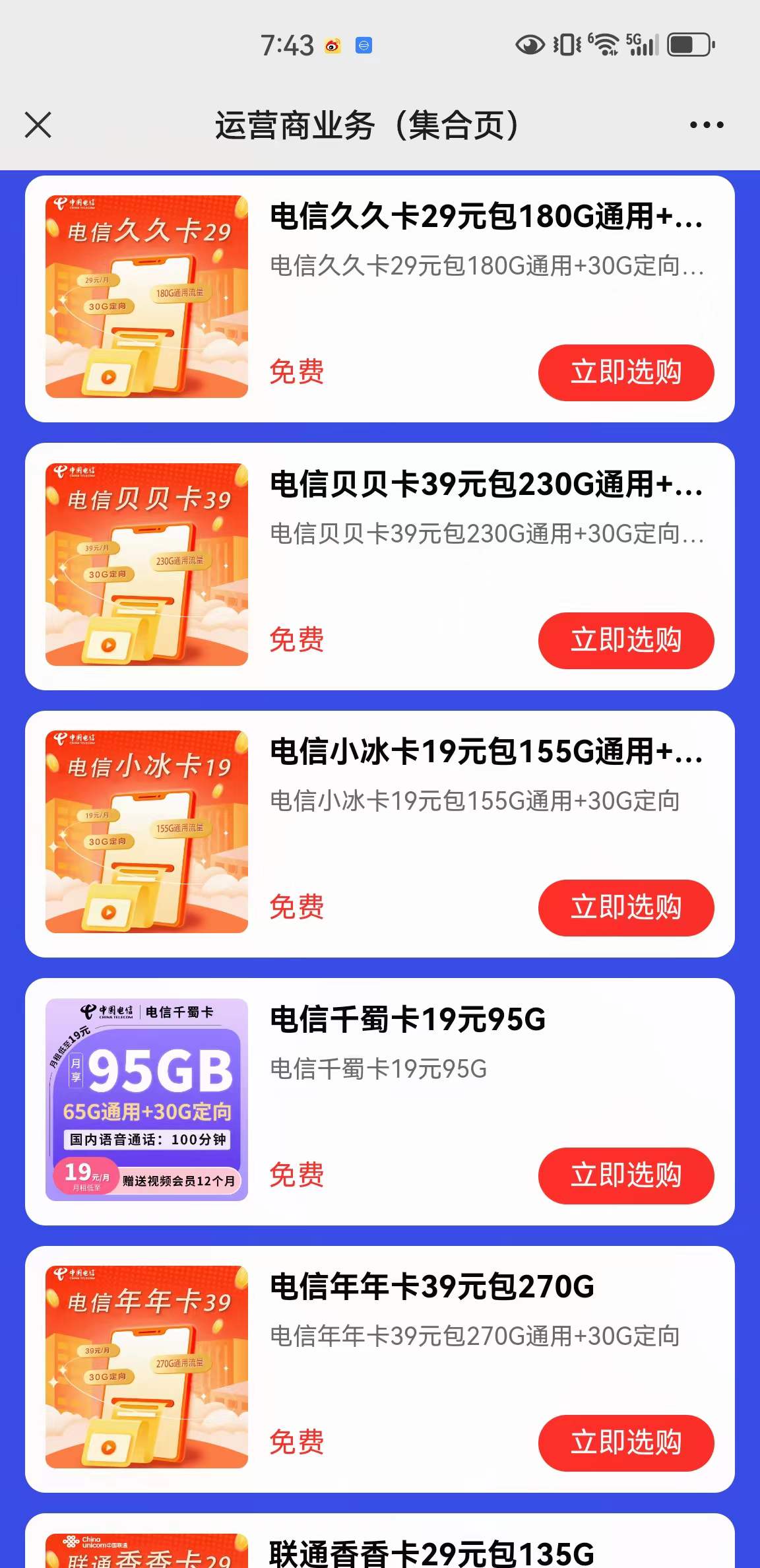The image size is (760, 1568).
Task: Tap 立即选购 for 电信年年卡39元
Action: [626, 1443]
